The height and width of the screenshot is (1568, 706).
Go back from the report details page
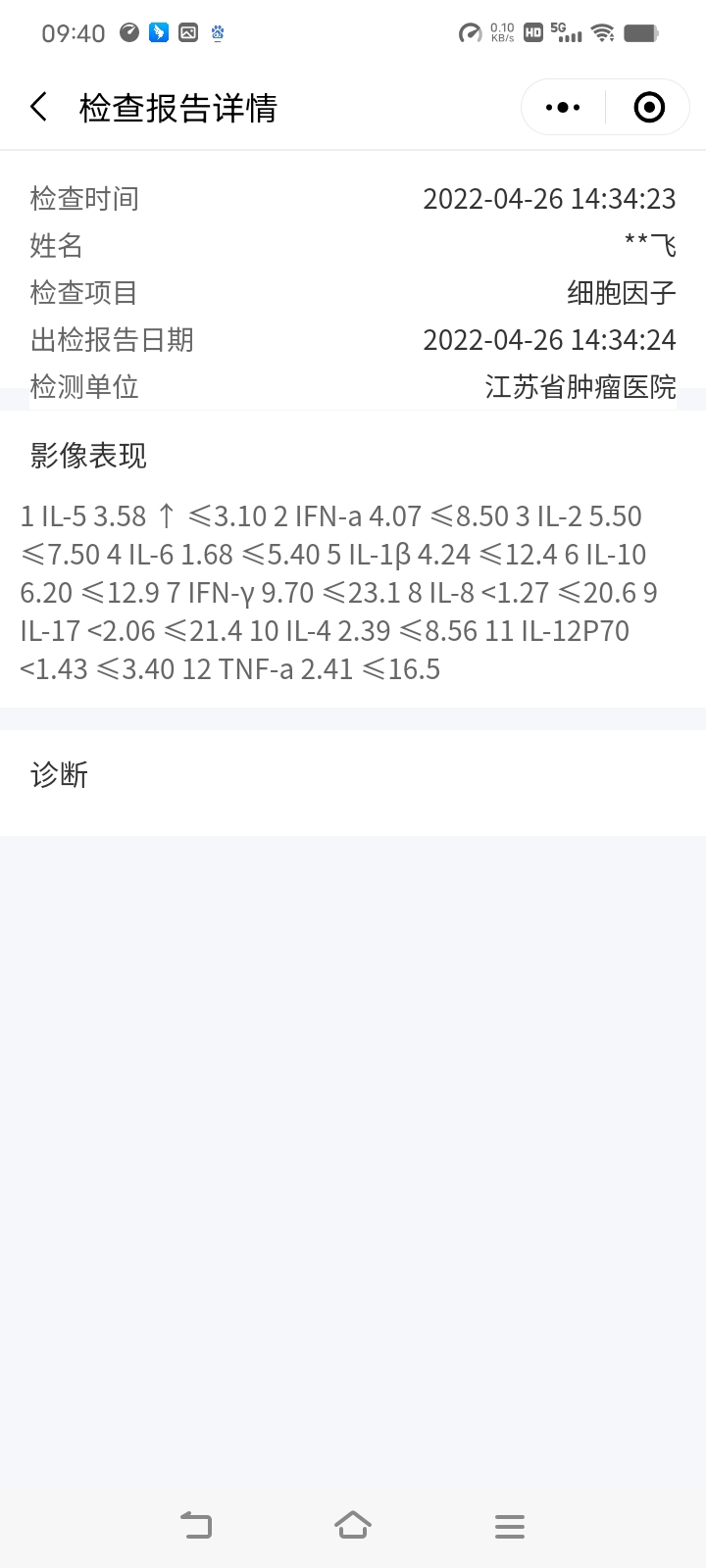(39, 107)
